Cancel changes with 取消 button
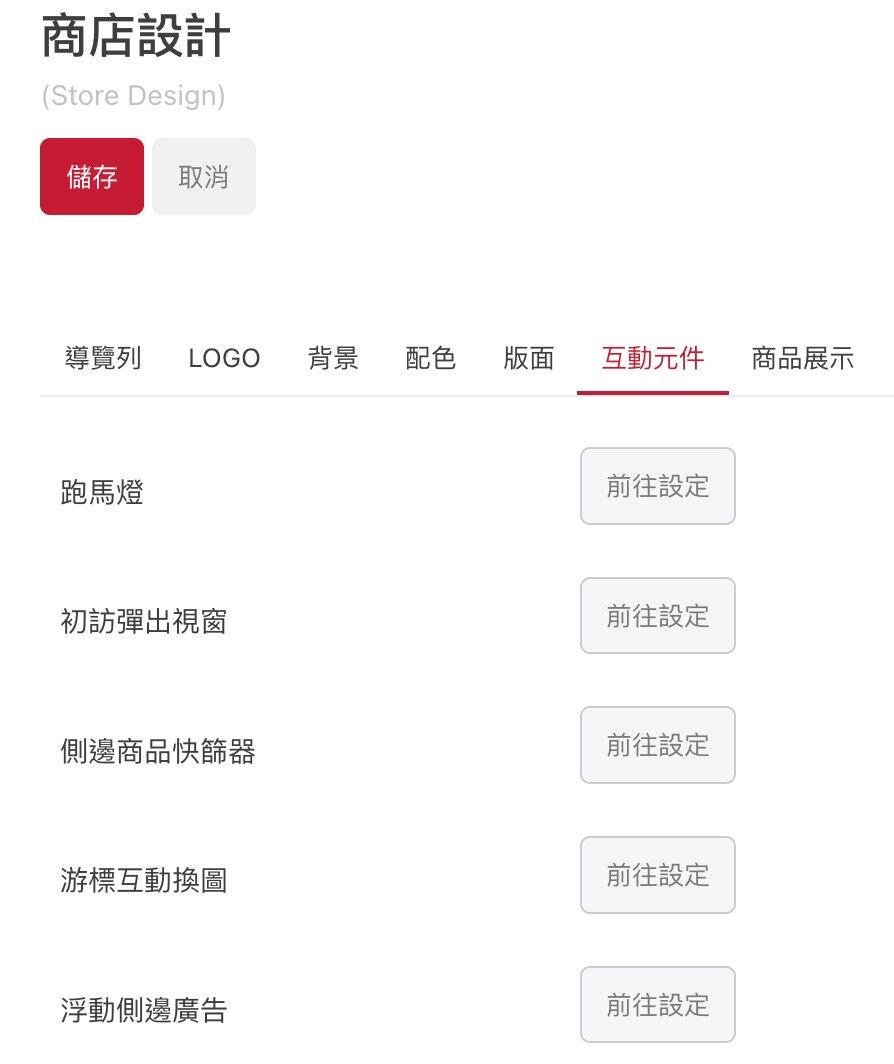Viewport: 894px width, 1064px height. 204,177
